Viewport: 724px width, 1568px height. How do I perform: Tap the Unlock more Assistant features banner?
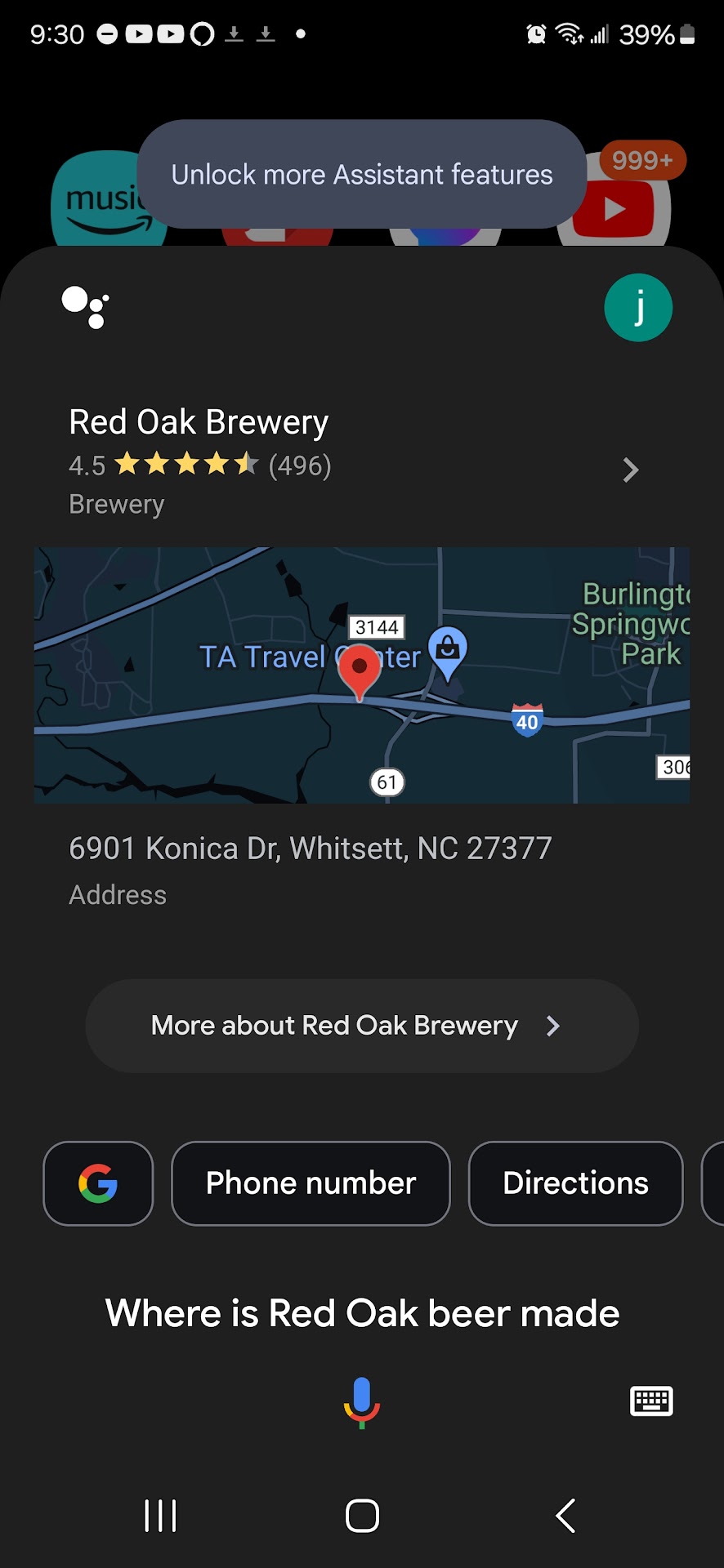click(362, 174)
